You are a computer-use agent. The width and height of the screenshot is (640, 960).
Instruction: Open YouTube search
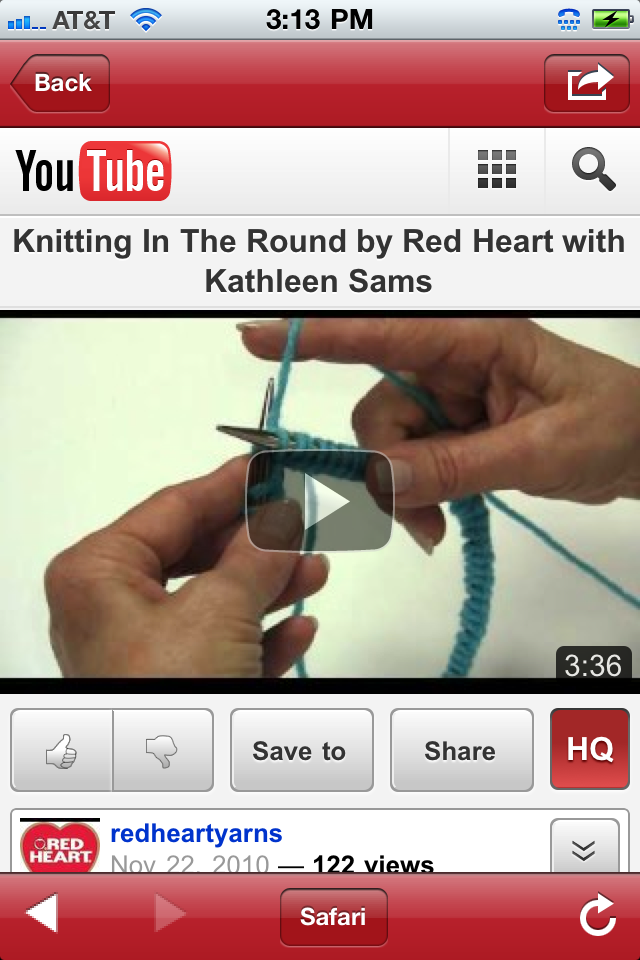click(x=593, y=170)
